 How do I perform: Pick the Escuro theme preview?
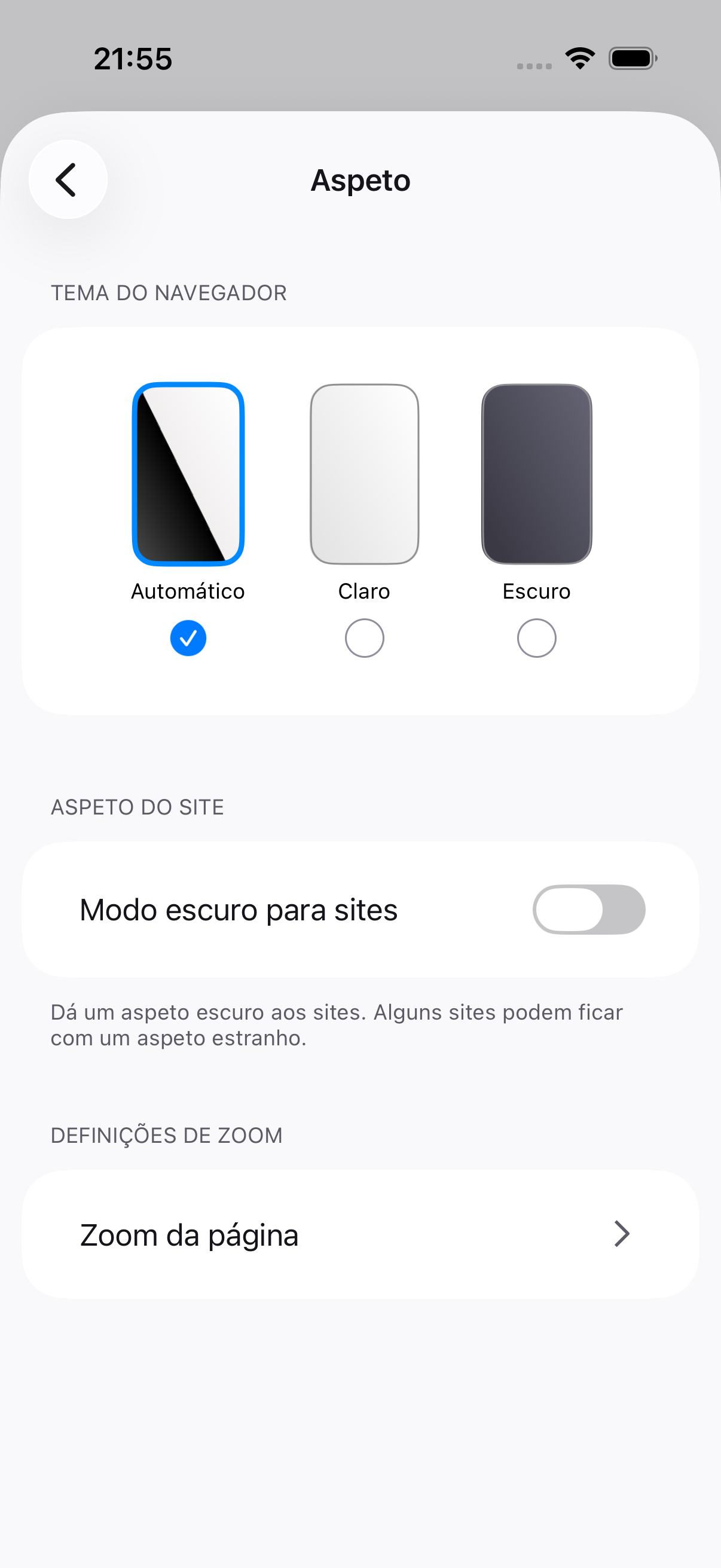point(537,474)
